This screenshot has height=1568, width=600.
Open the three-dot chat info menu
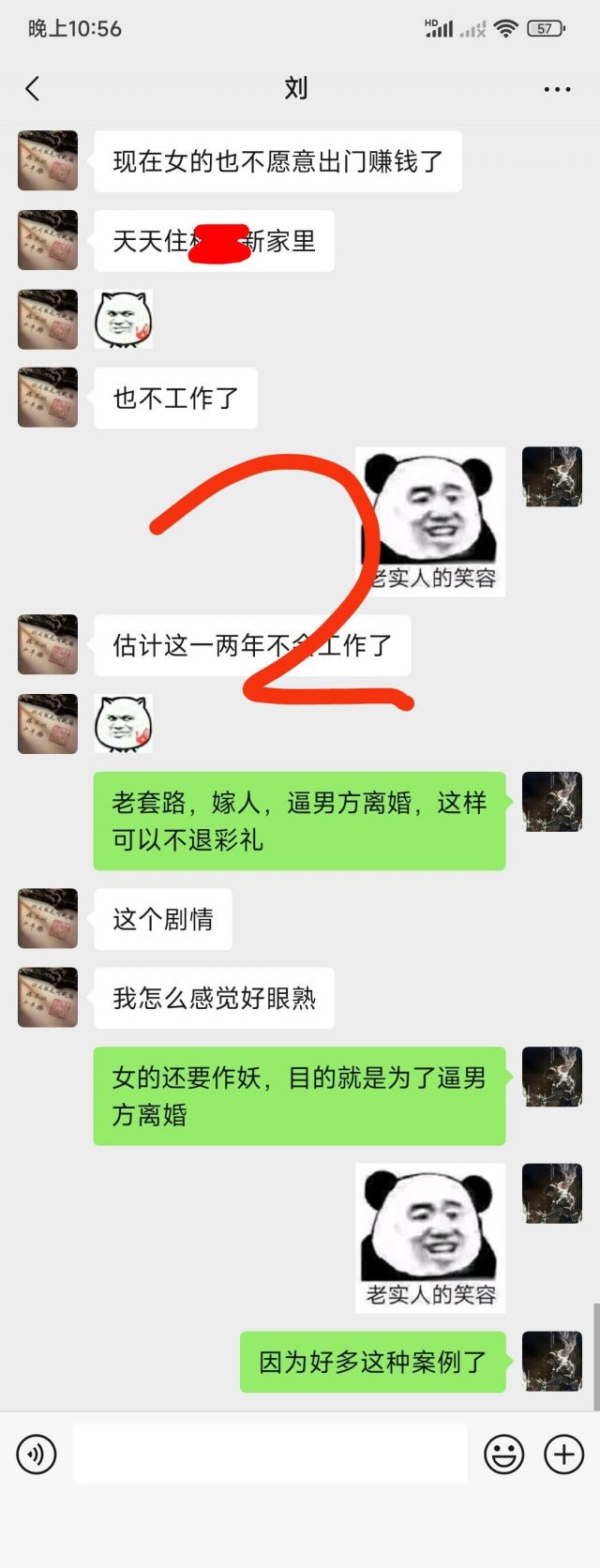tap(557, 89)
